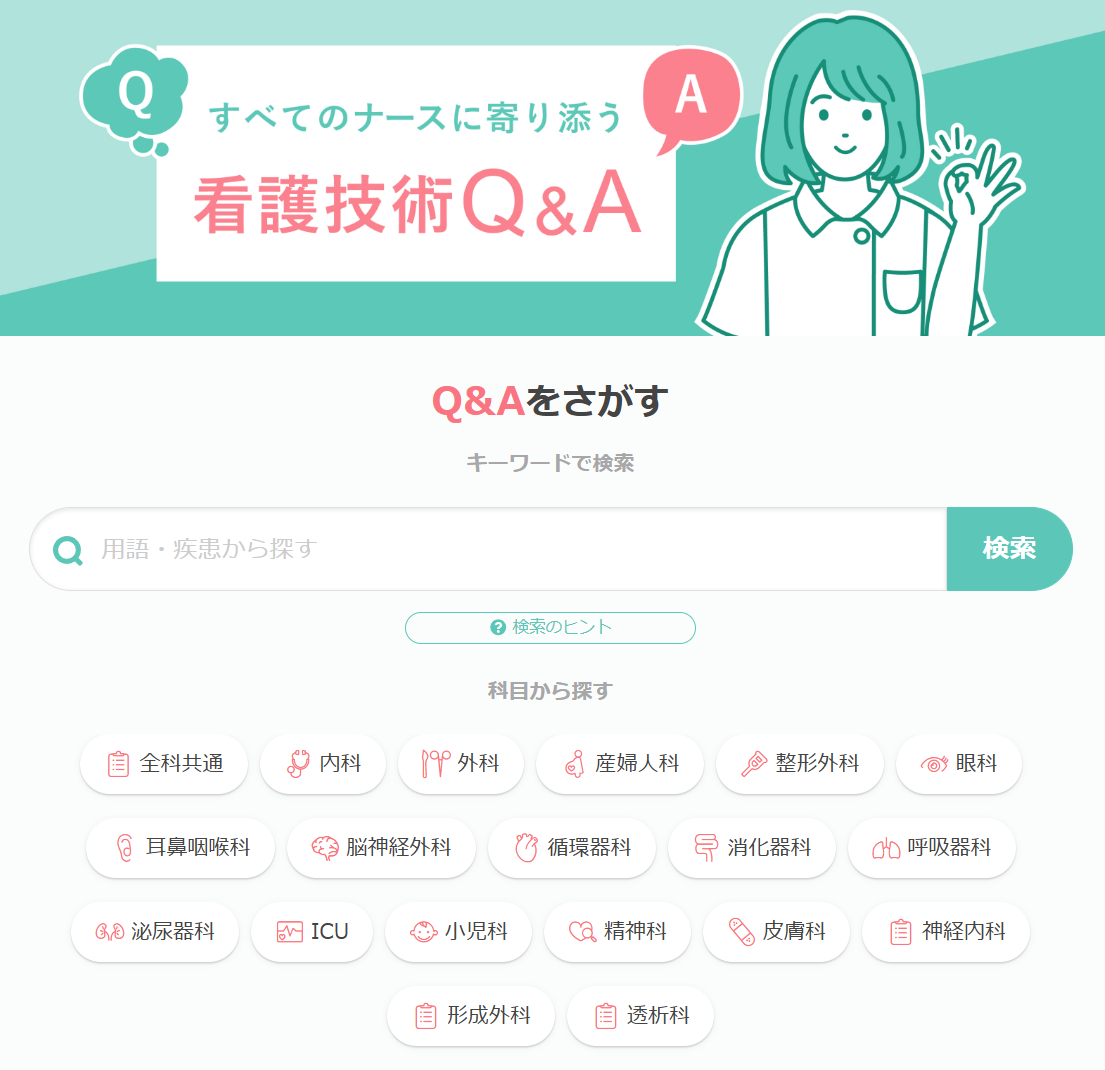Choose the 内科 chip
The image size is (1105, 1070).
click(x=325, y=764)
